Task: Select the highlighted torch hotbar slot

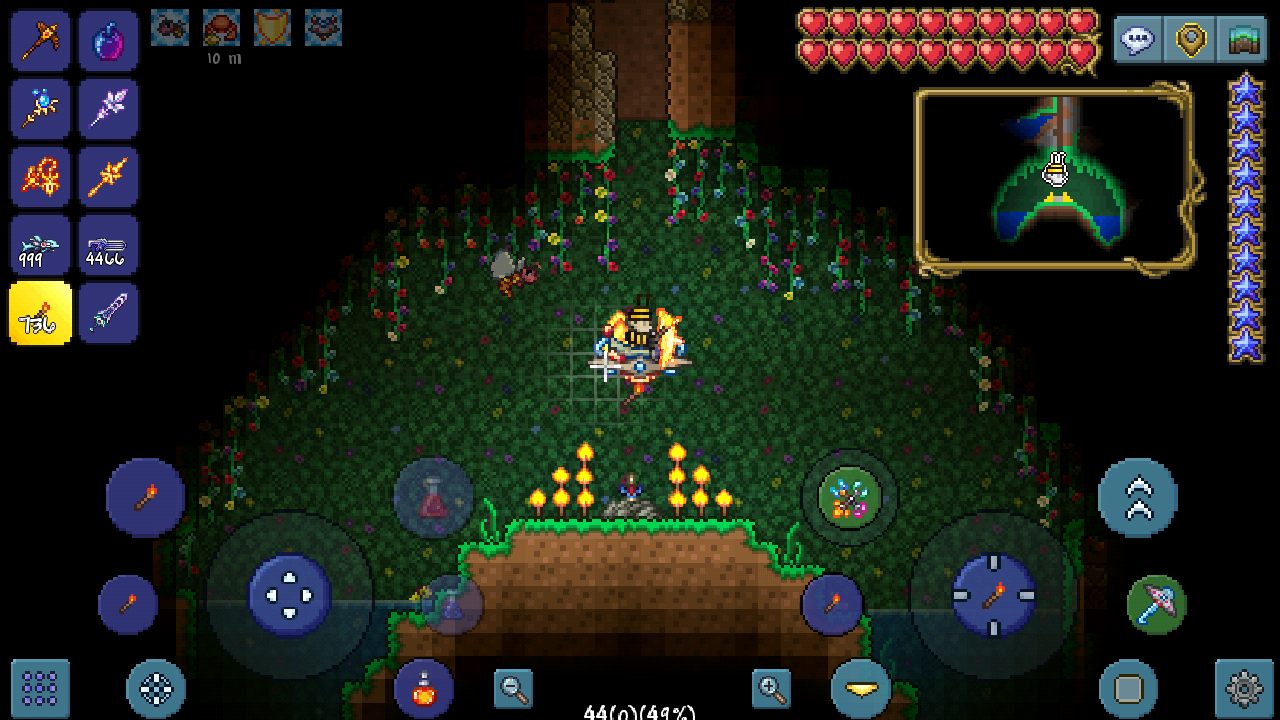Action: coord(40,313)
